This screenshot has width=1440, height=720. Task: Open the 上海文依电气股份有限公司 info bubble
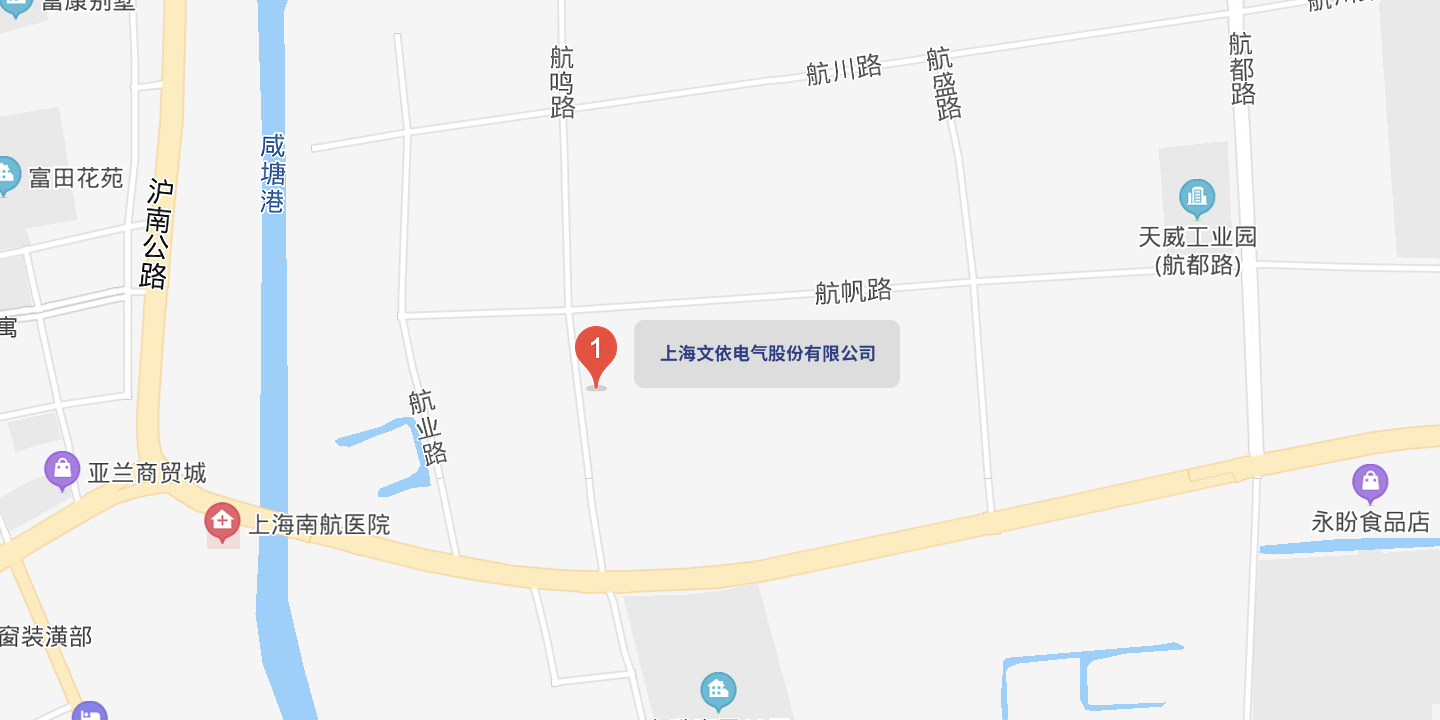click(767, 354)
